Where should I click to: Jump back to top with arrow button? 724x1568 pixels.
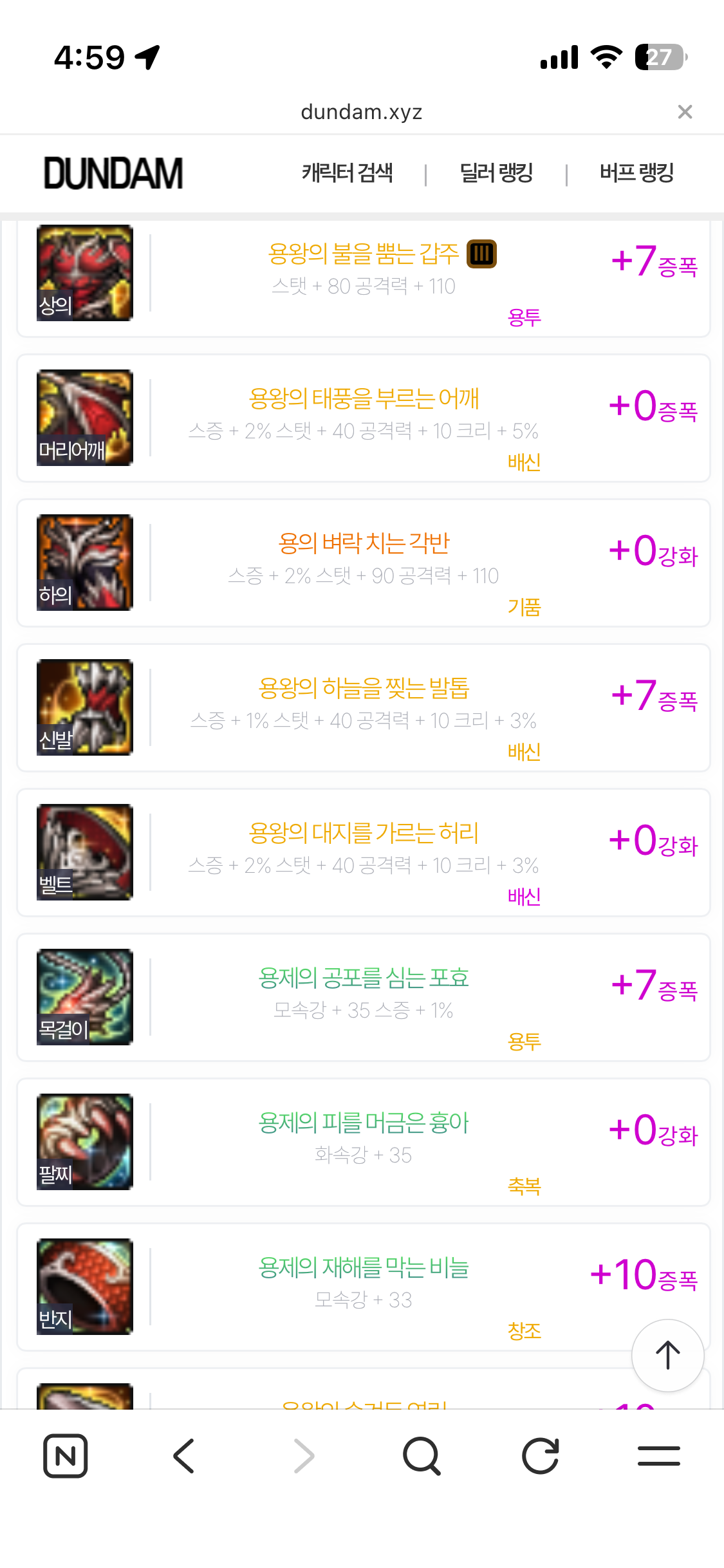(667, 1355)
